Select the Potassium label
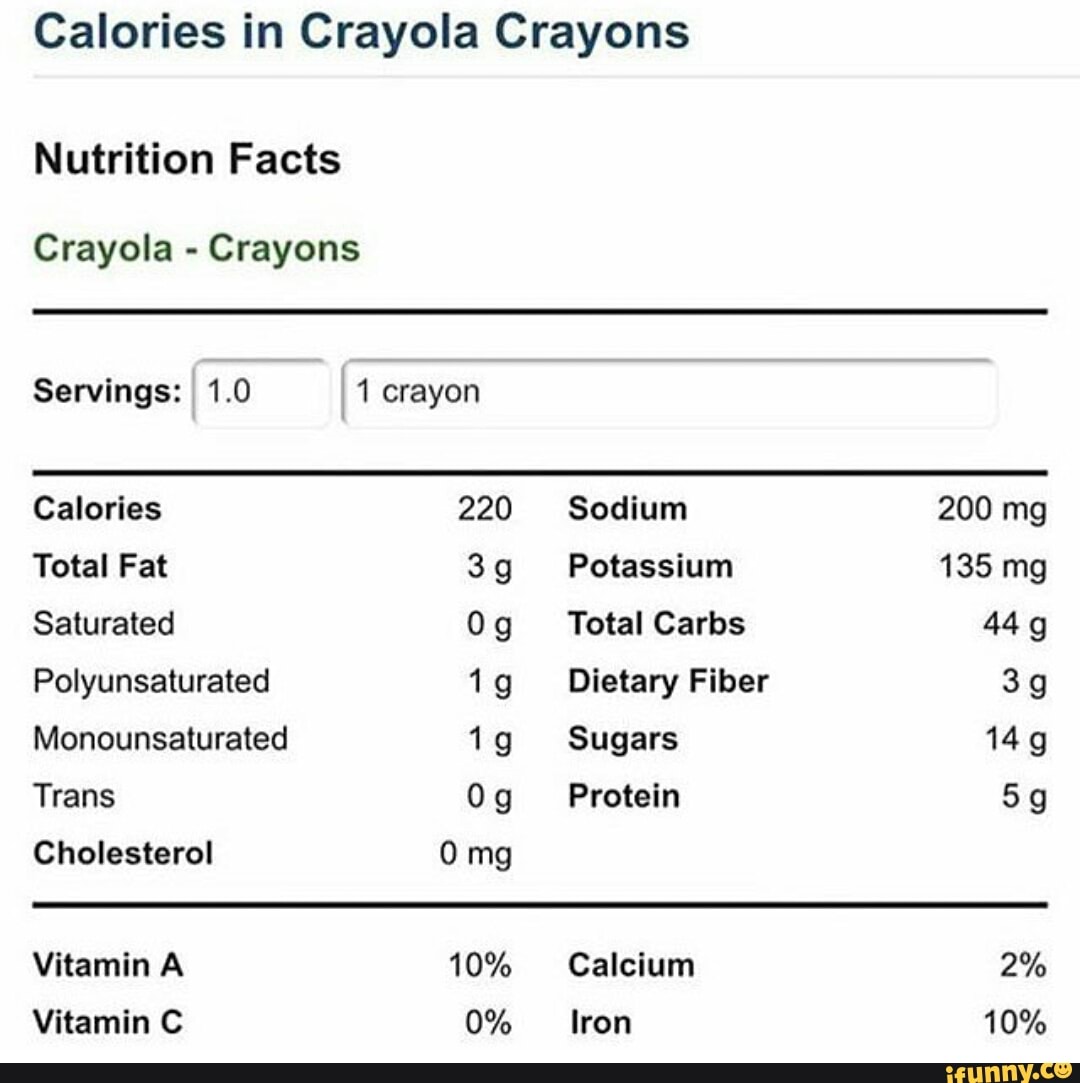Image resolution: width=1080 pixels, height=1083 pixels. point(650,566)
